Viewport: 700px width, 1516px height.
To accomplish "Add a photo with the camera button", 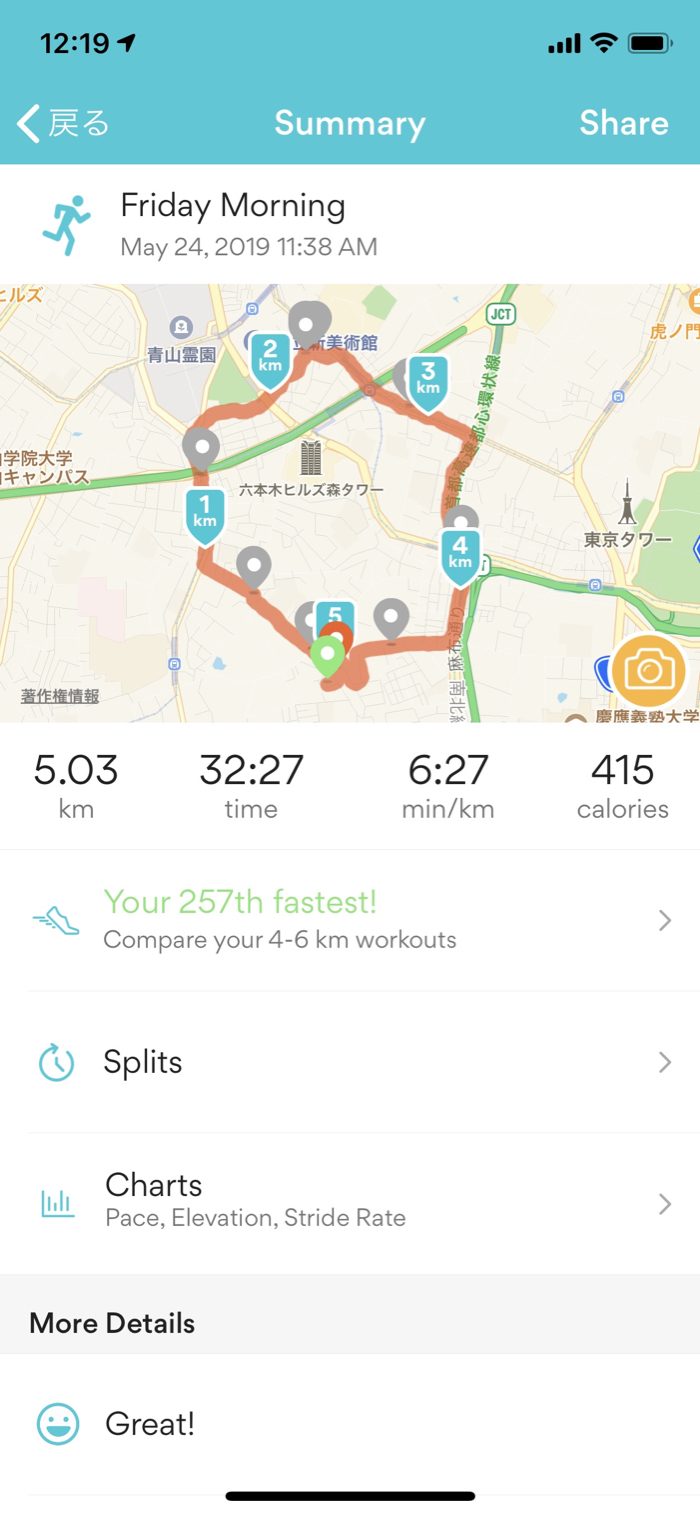I will pyautogui.click(x=649, y=670).
